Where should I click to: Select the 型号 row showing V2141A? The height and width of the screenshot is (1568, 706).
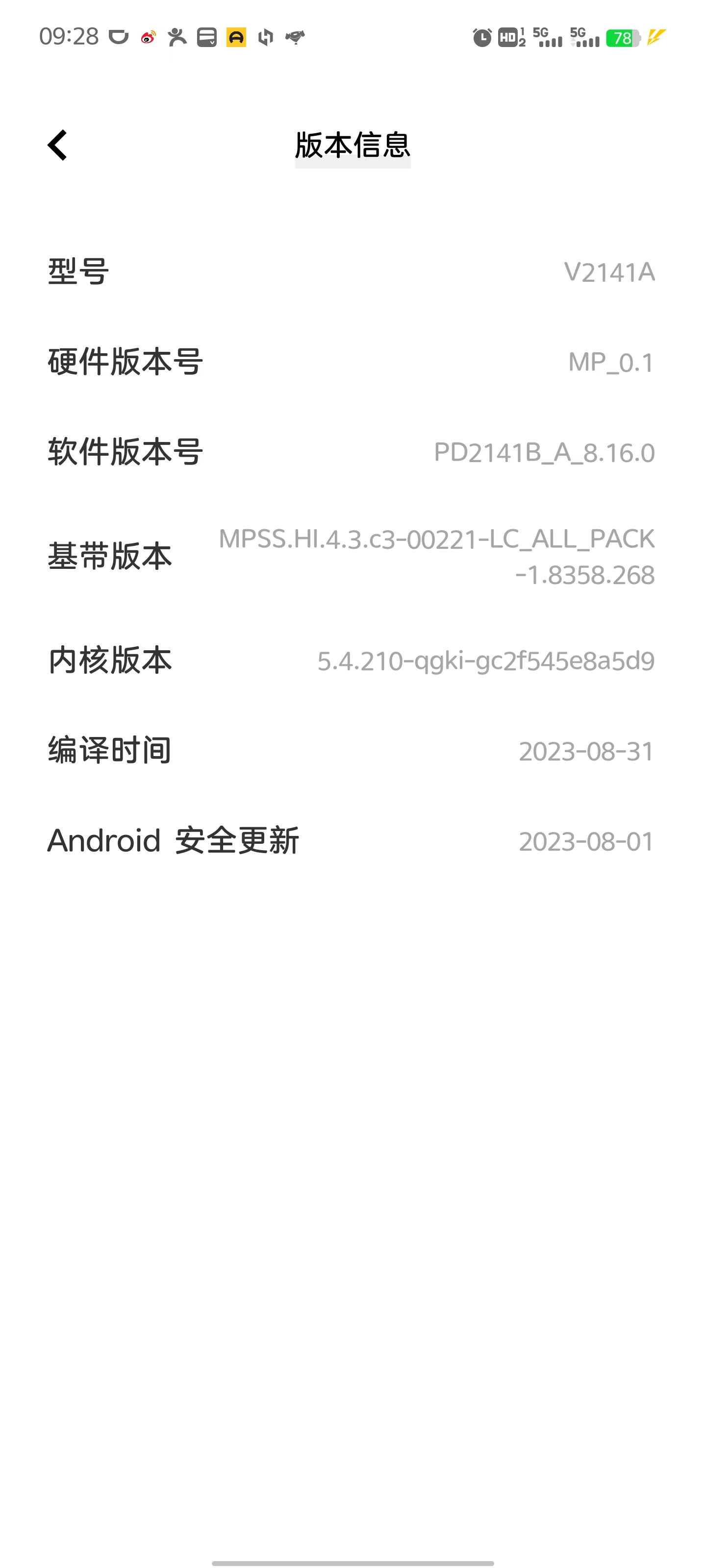click(x=353, y=273)
